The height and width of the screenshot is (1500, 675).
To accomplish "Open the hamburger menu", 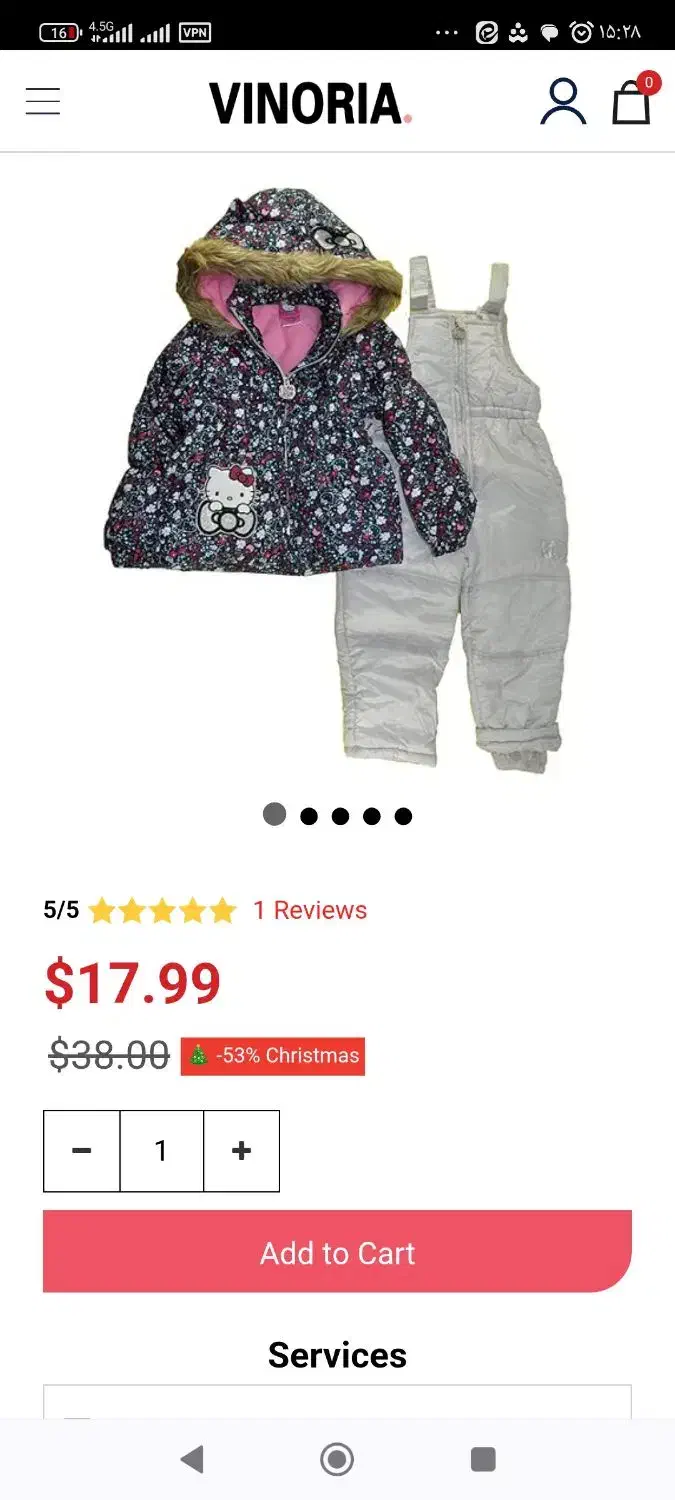I will [43, 101].
